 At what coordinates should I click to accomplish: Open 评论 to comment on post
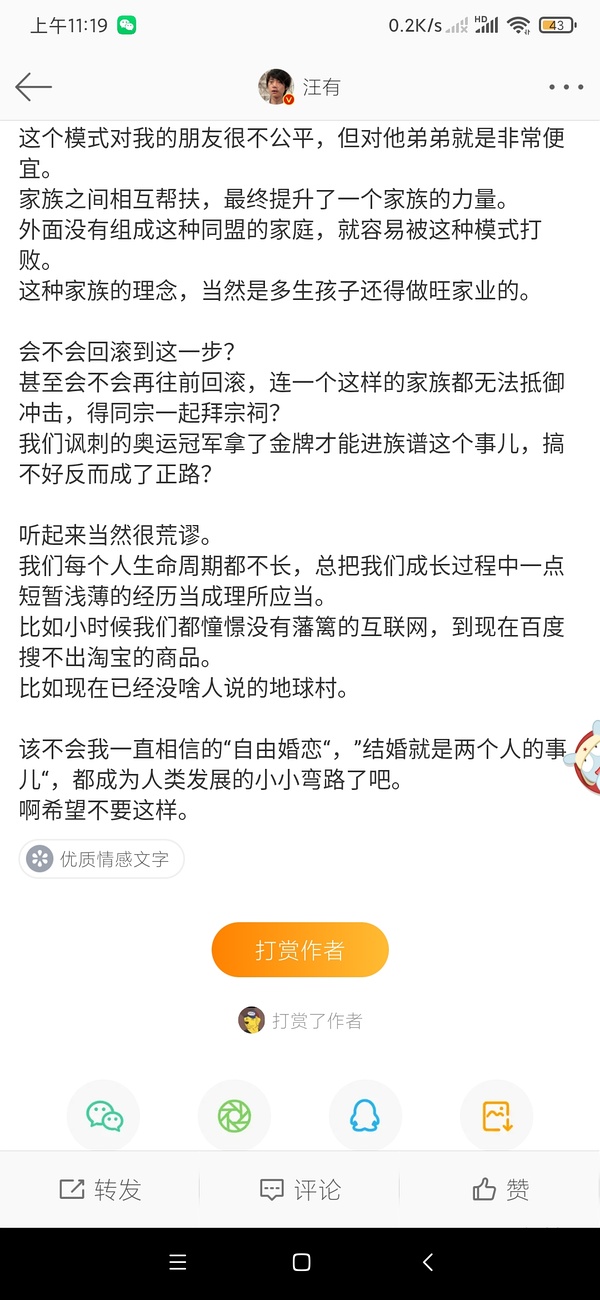(300, 1189)
